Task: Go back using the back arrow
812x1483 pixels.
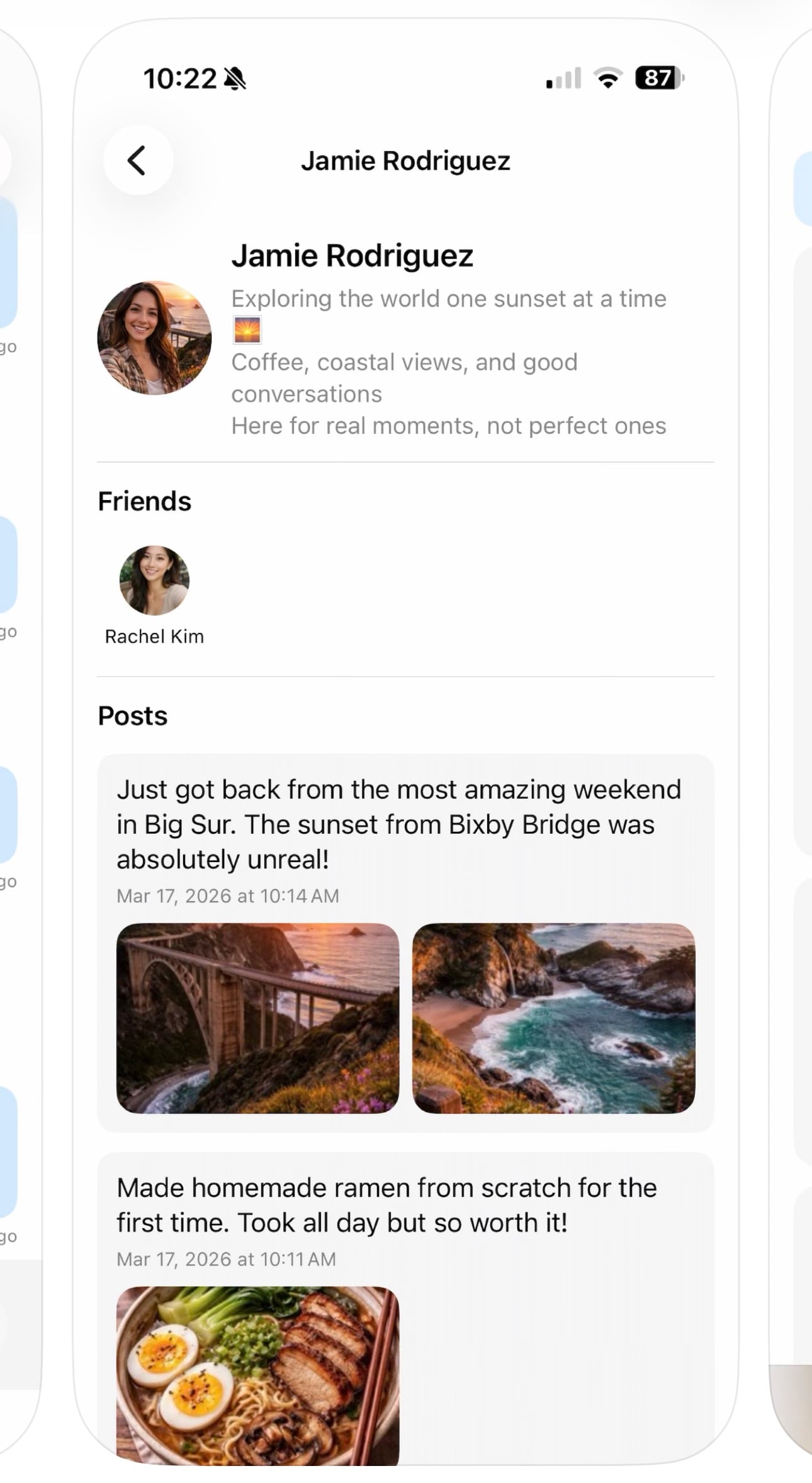Action: 138,161
